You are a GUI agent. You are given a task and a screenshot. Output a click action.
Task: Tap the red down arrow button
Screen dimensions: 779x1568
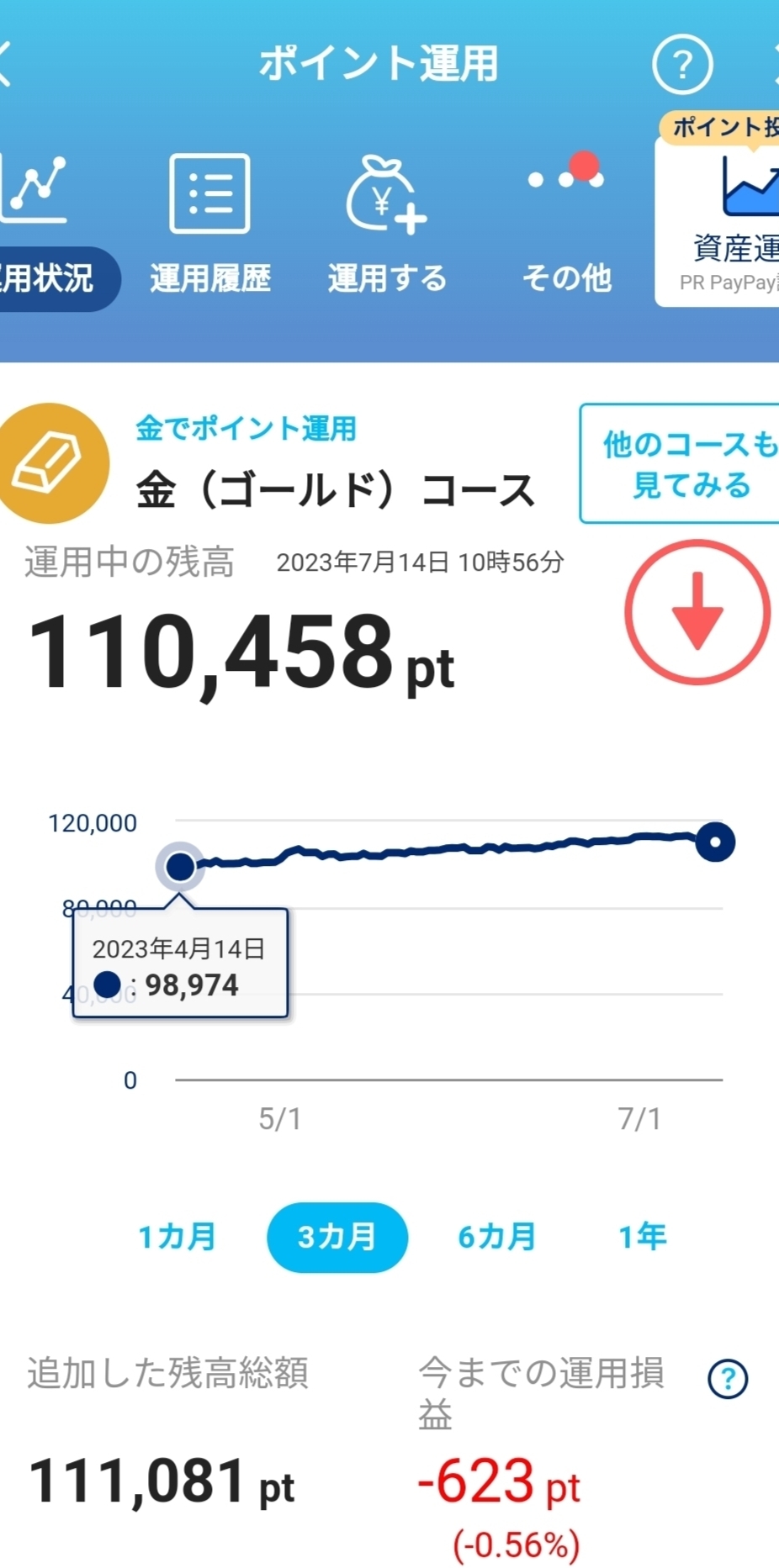pos(697,612)
